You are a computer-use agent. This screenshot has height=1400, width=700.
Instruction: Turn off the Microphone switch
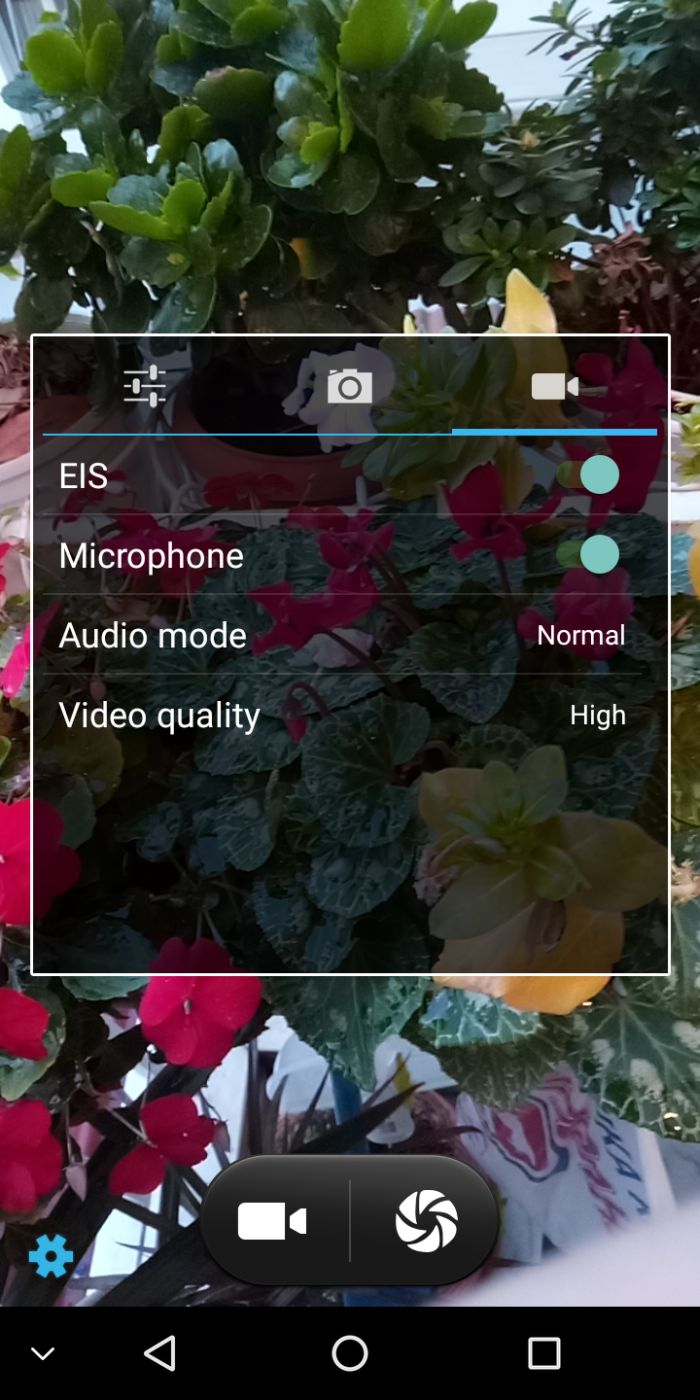click(x=590, y=554)
